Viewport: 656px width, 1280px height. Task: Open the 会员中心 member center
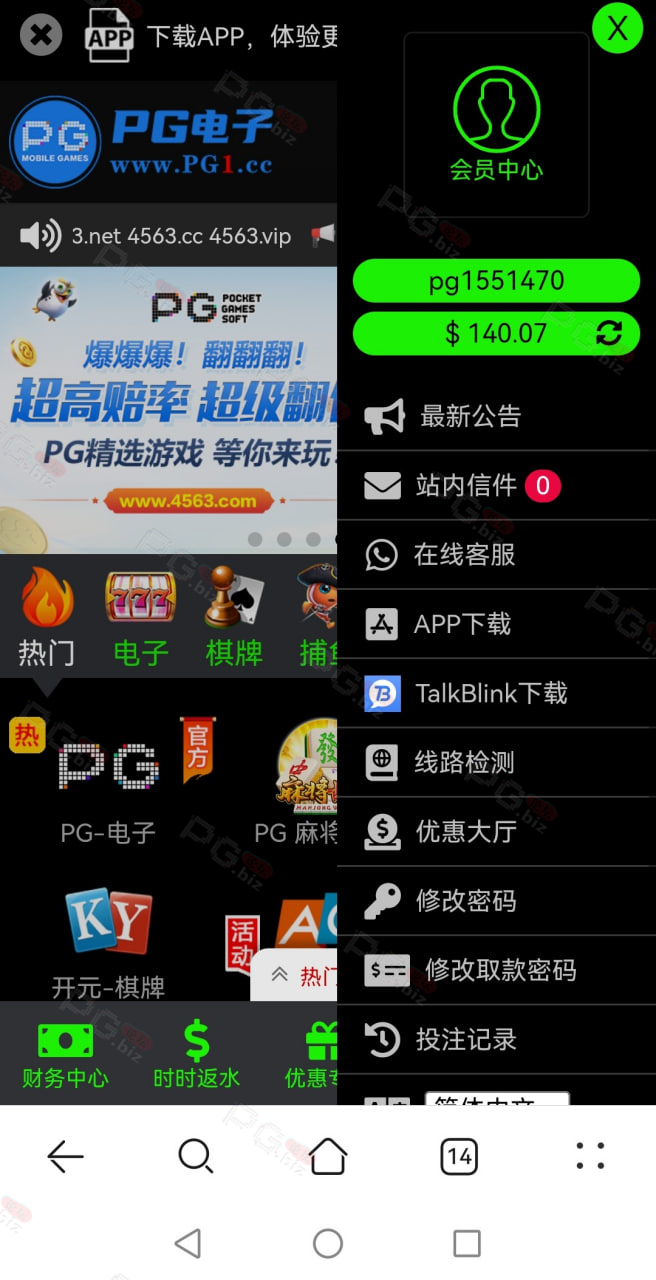pos(496,125)
